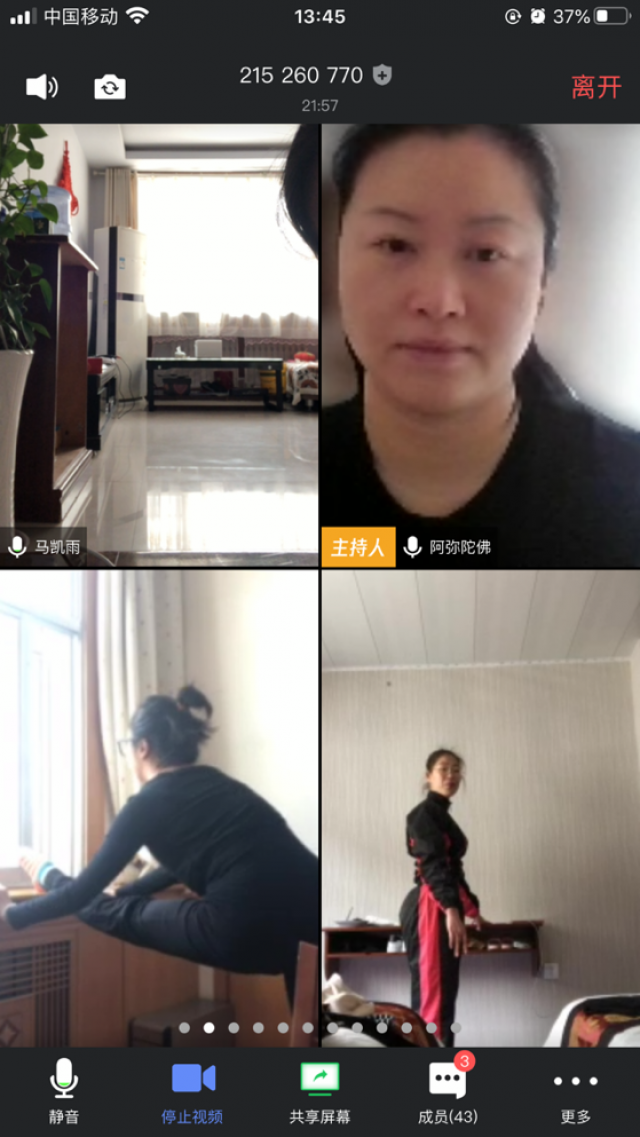Switch the camera with flip icon

[110, 87]
